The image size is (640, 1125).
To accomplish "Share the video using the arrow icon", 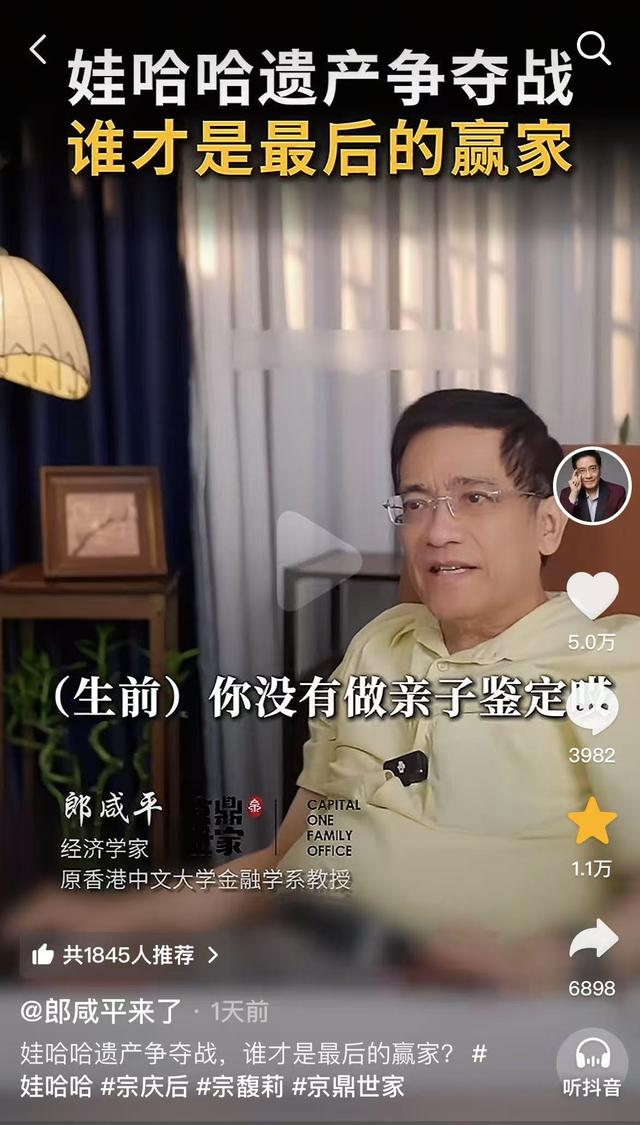I will 592,939.
